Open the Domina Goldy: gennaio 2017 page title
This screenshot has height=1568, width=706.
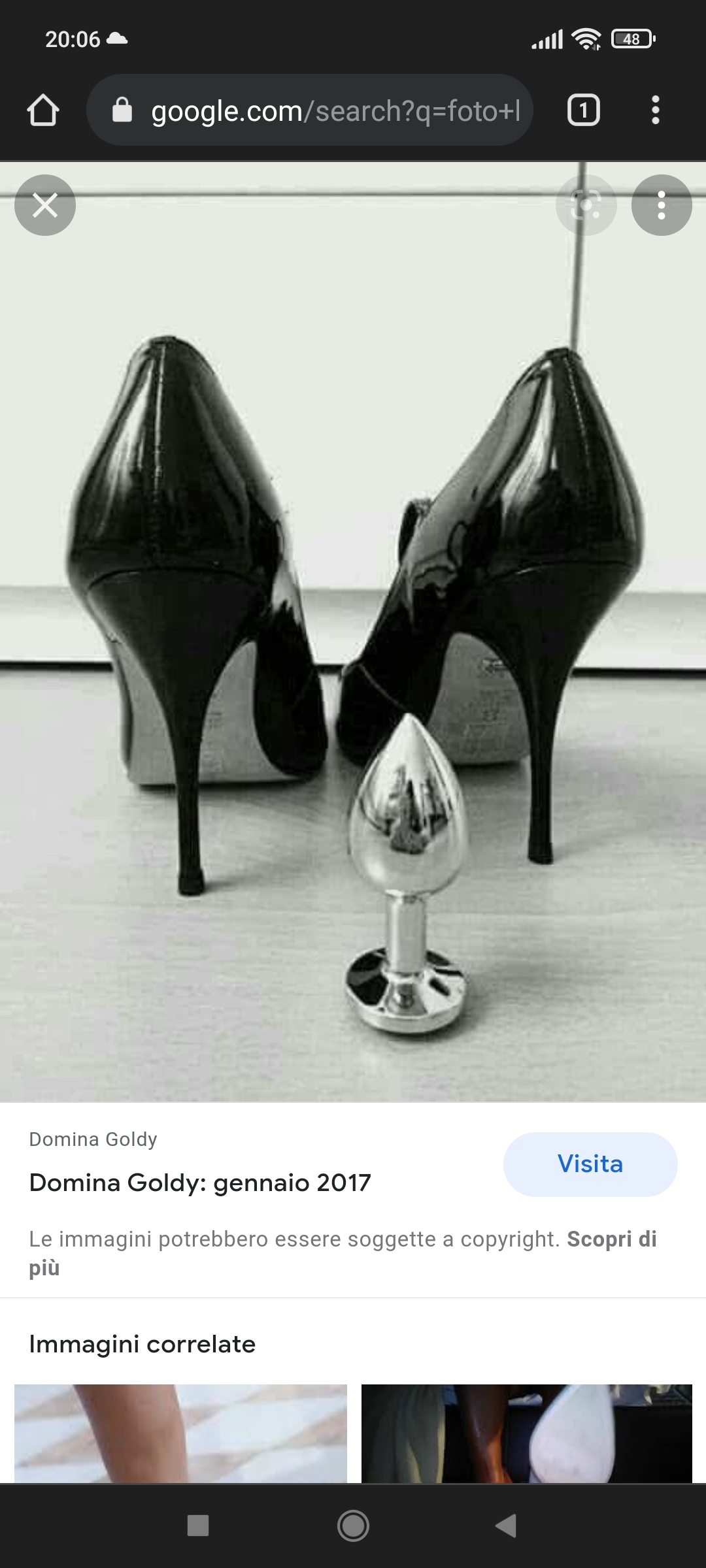(x=200, y=1183)
